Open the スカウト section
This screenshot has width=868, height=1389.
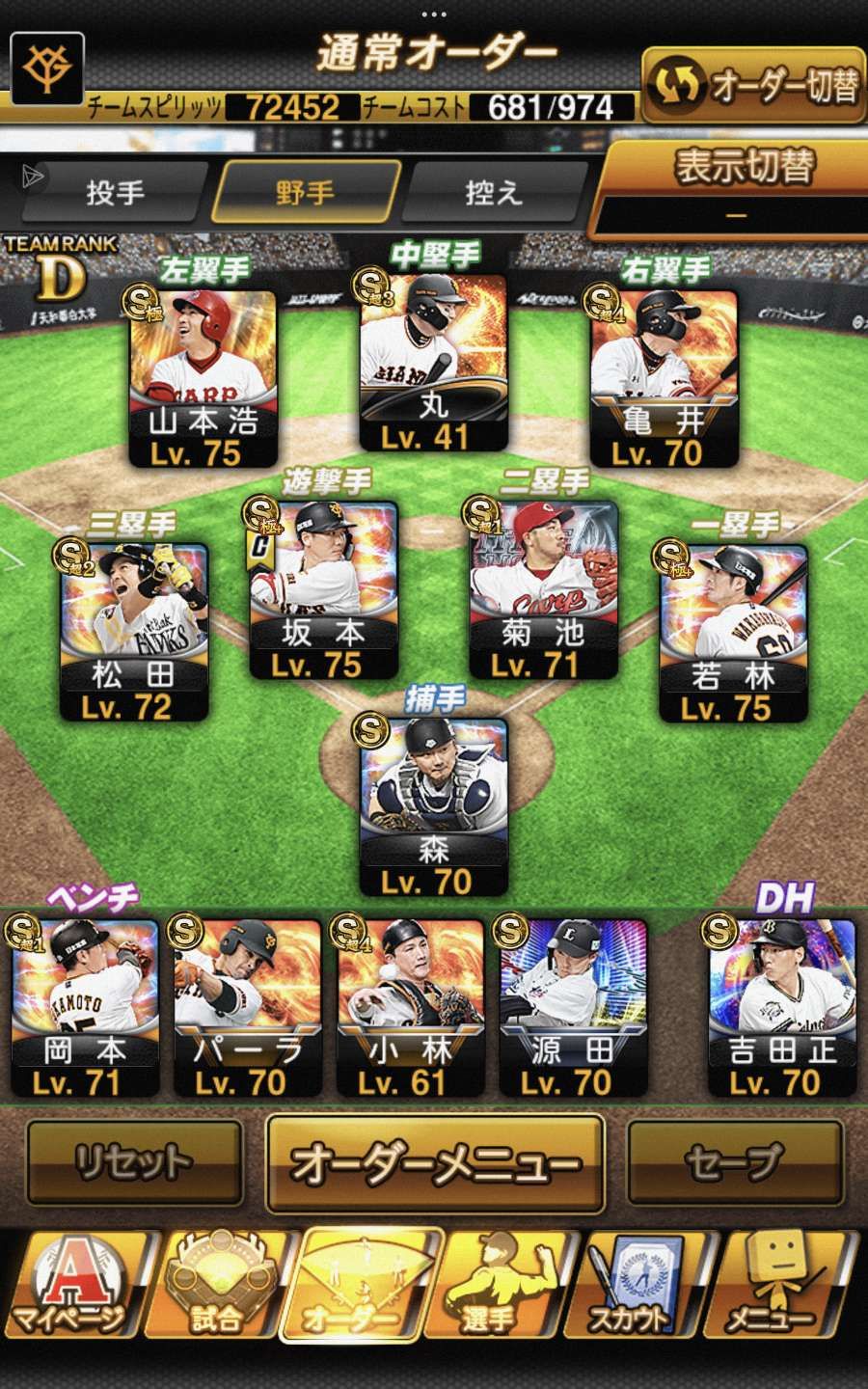pyautogui.click(x=632, y=1288)
